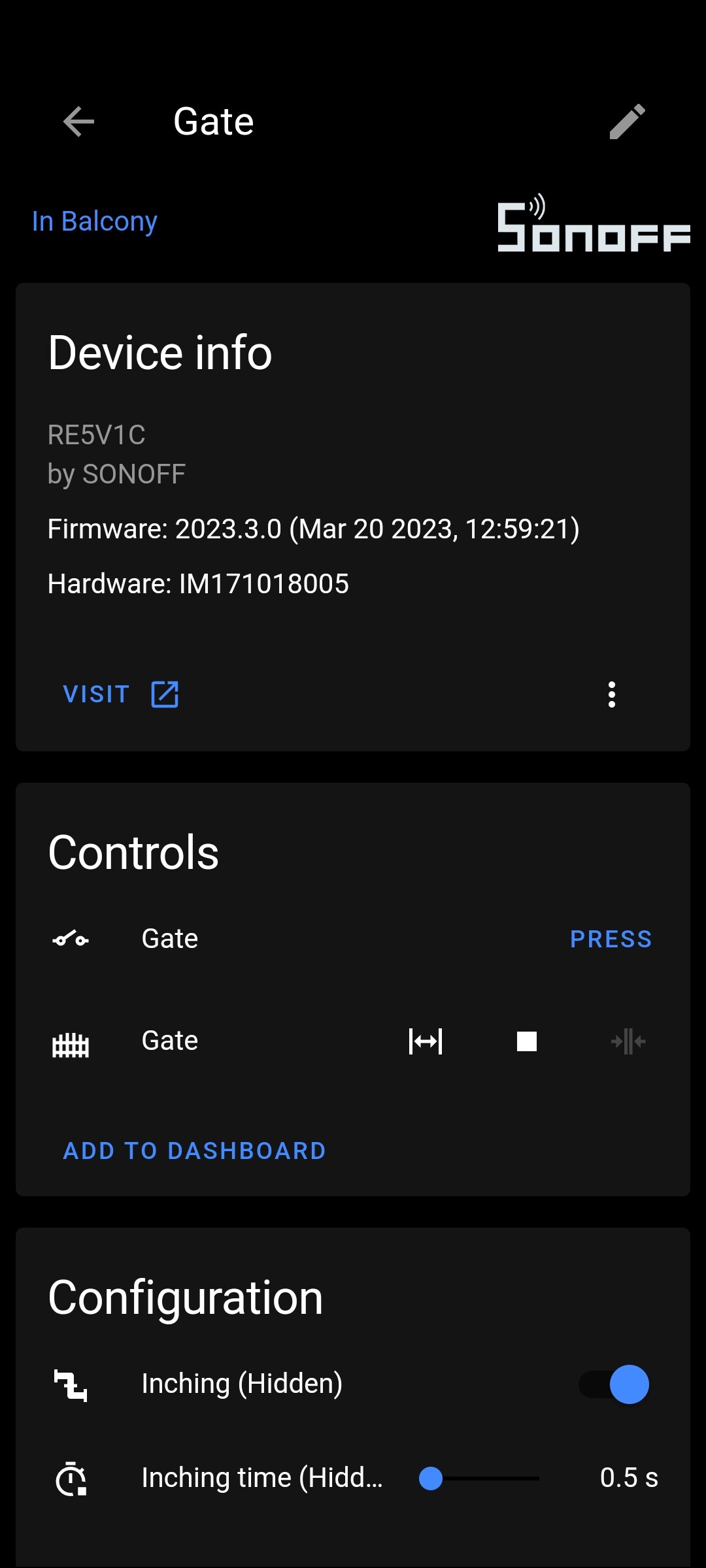
Task: Open the VISIT link to the device
Action: coord(95,694)
